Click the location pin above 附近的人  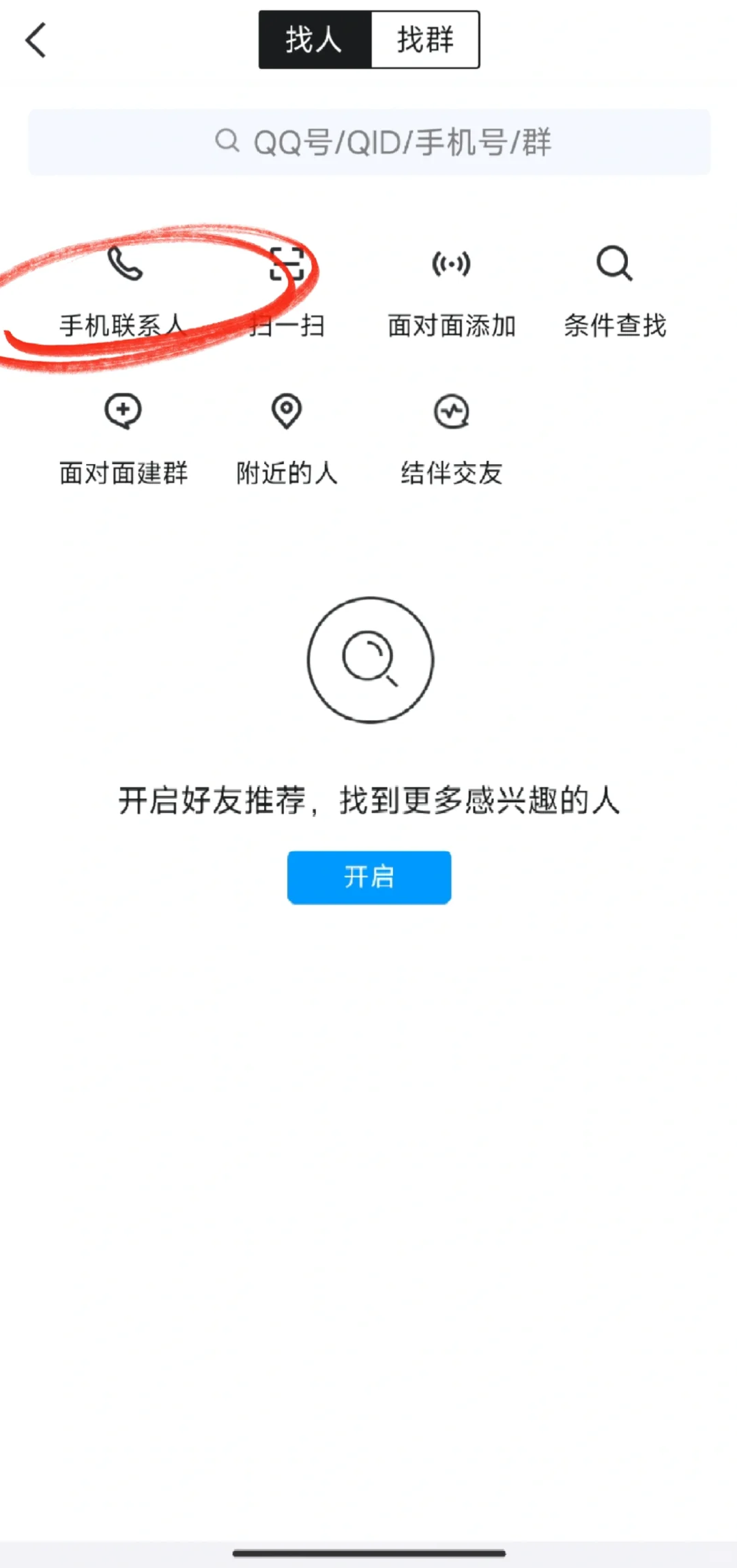tap(287, 412)
